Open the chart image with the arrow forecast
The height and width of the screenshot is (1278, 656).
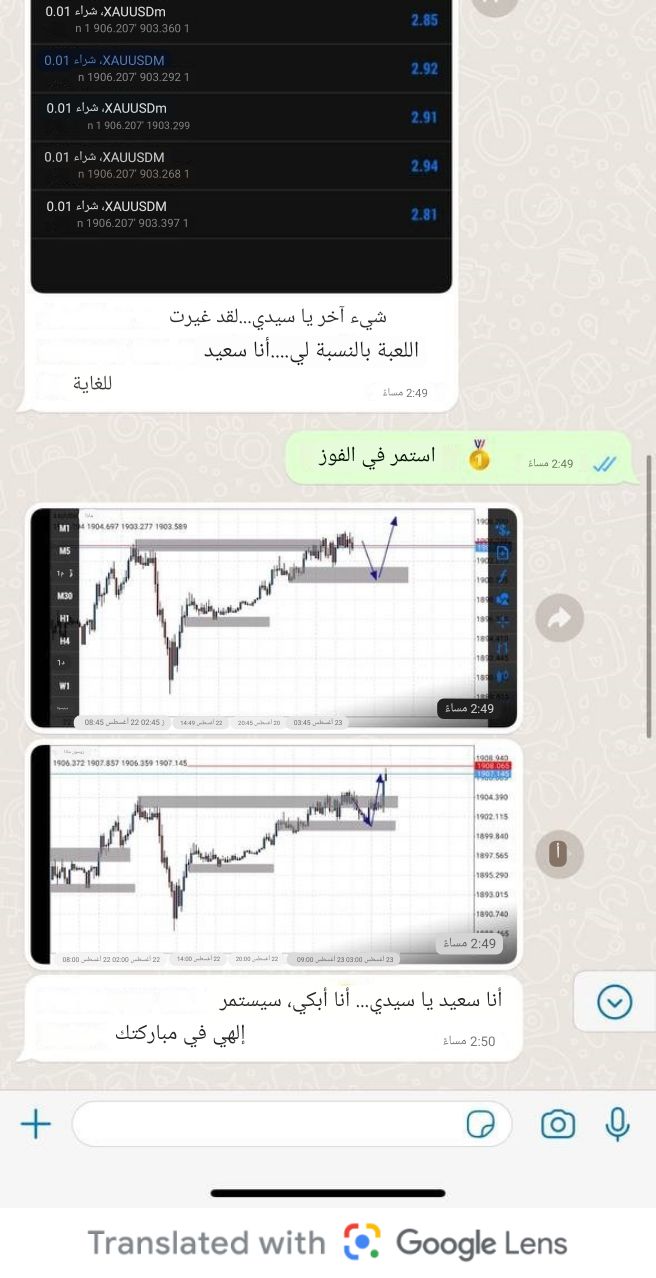(x=273, y=618)
